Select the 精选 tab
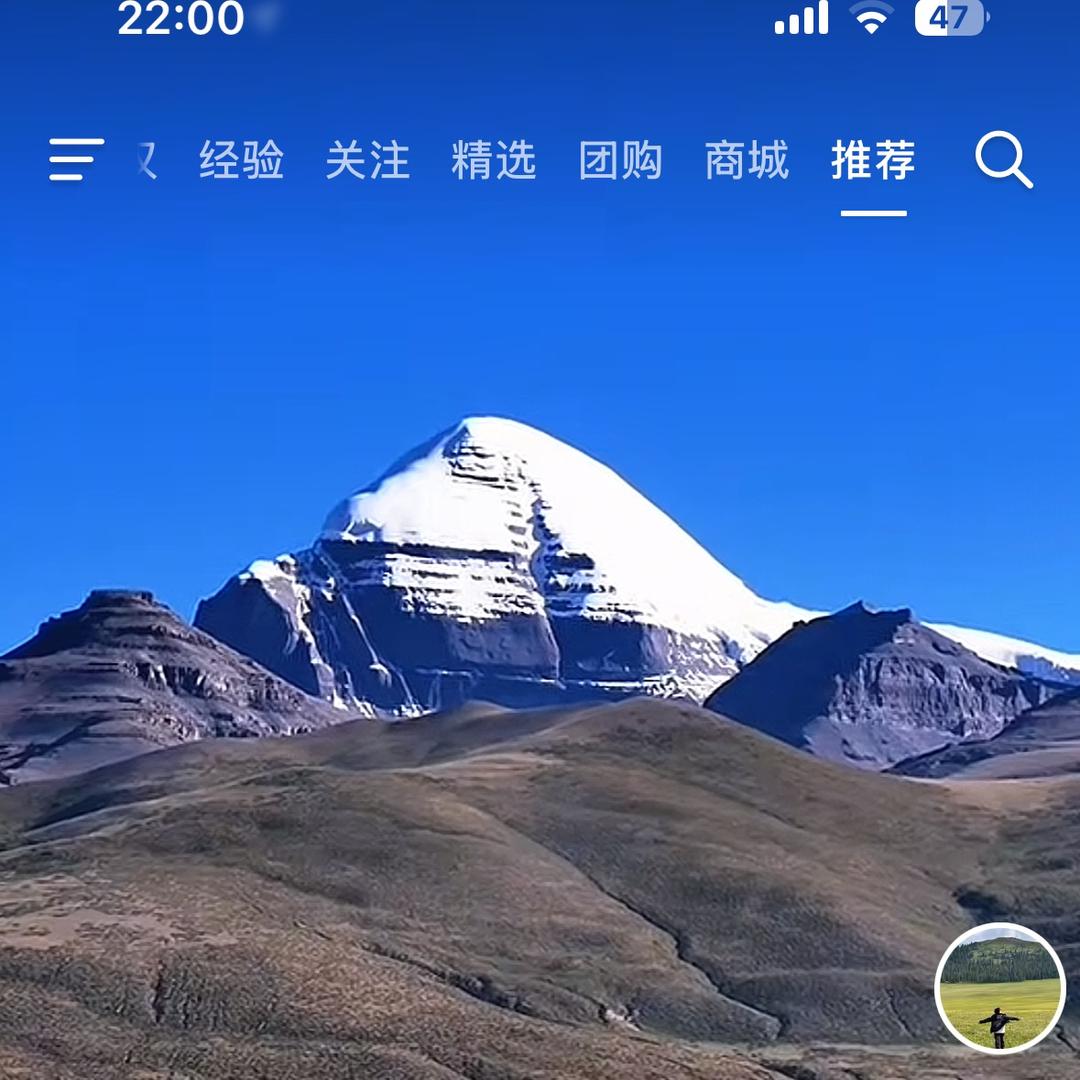The width and height of the screenshot is (1080, 1080). [x=493, y=160]
